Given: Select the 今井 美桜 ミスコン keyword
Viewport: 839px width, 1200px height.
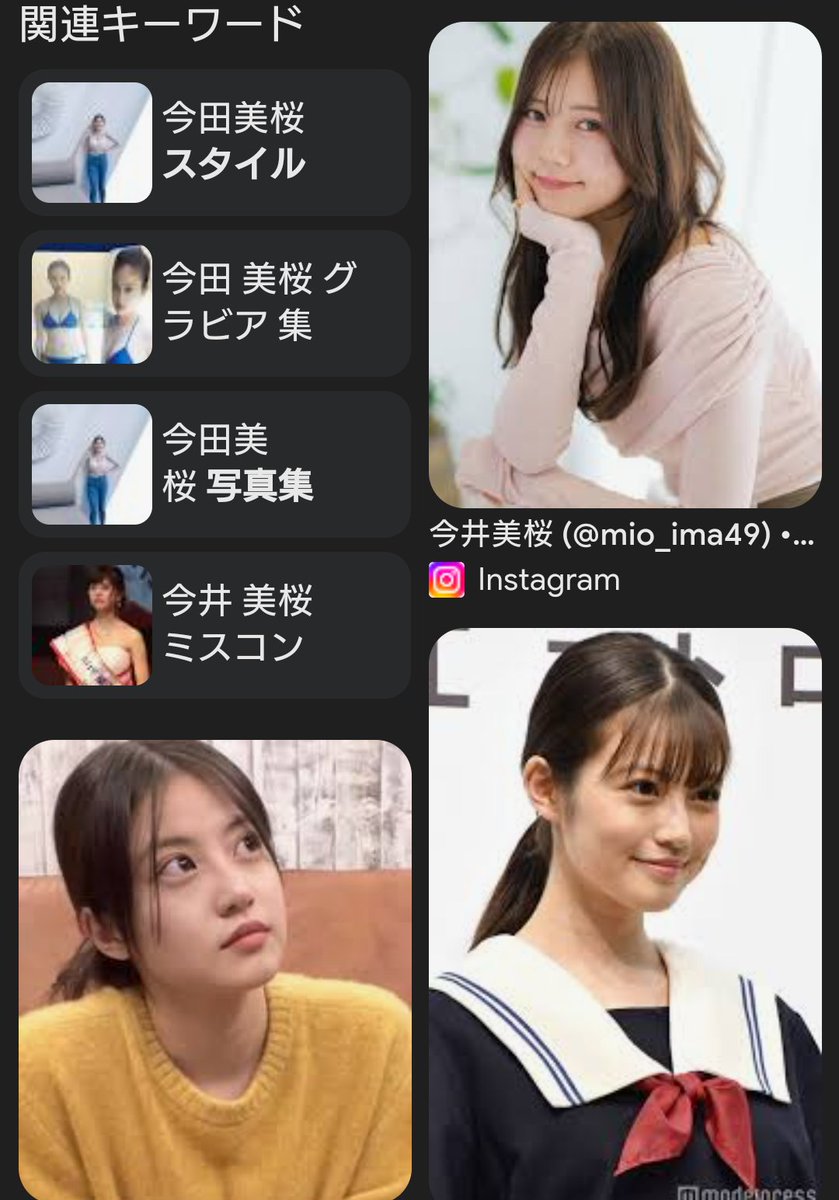Looking at the screenshot, I should click(x=214, y=626).
